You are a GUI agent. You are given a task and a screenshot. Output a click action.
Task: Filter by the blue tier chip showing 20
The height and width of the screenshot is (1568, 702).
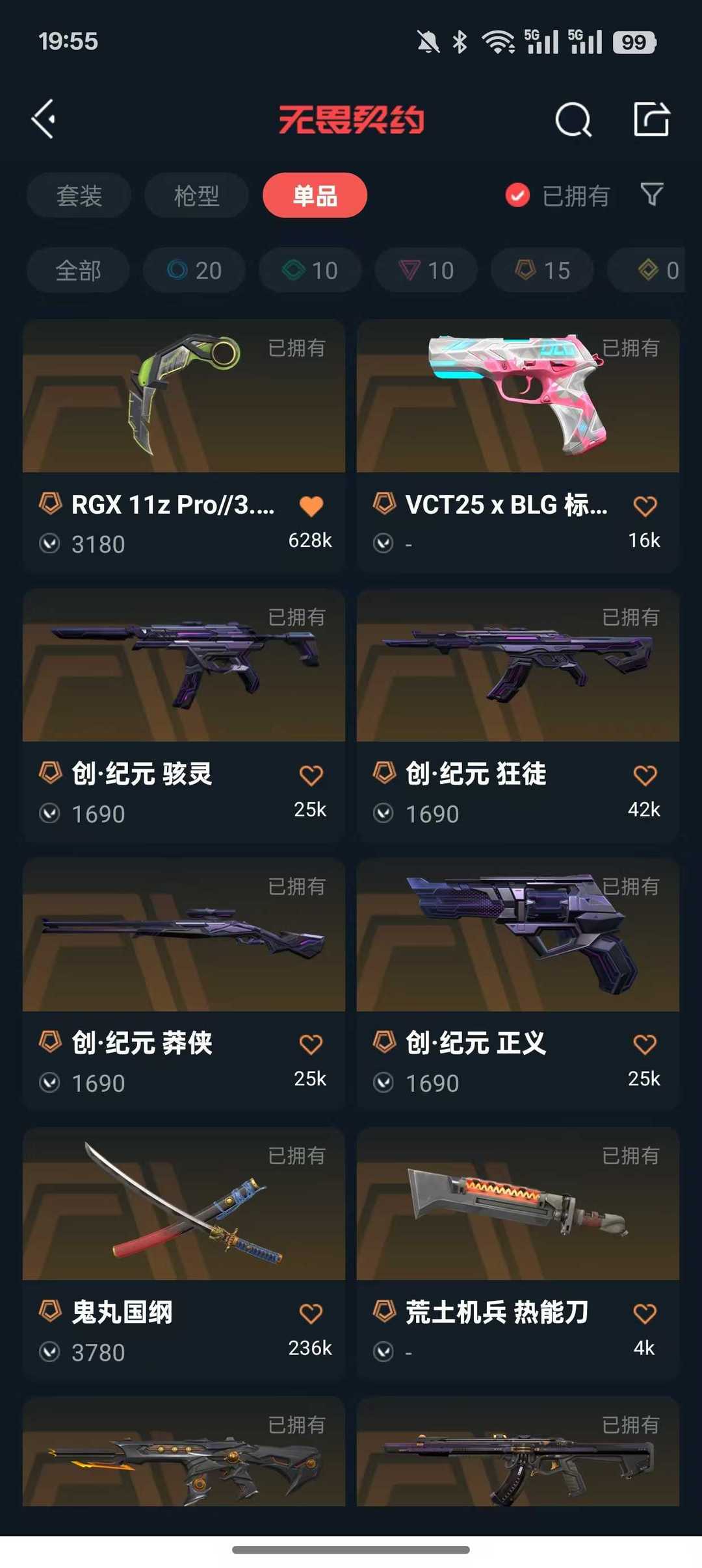(194, 270)
